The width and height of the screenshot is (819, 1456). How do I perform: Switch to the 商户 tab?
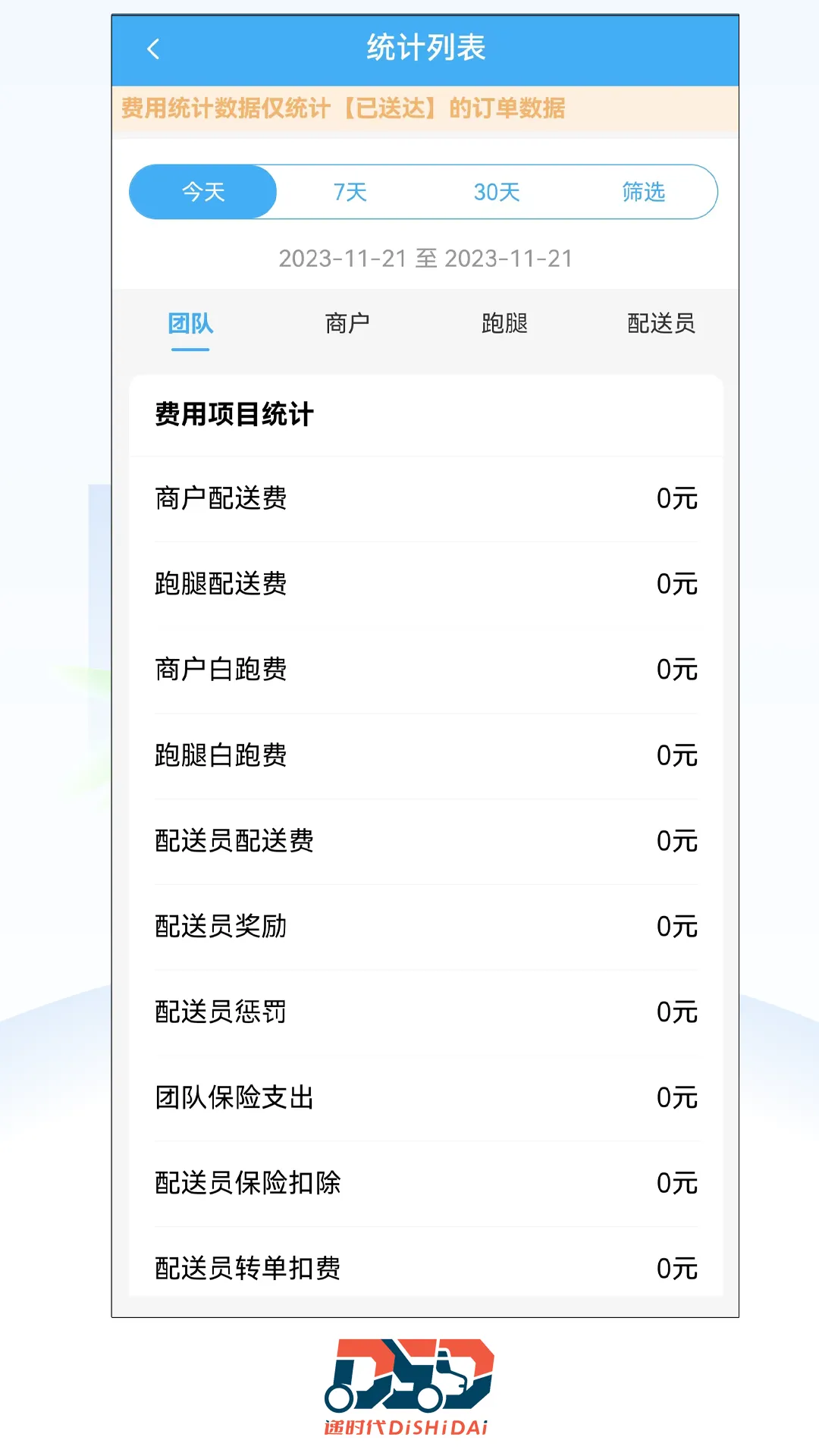pos(348,323)
